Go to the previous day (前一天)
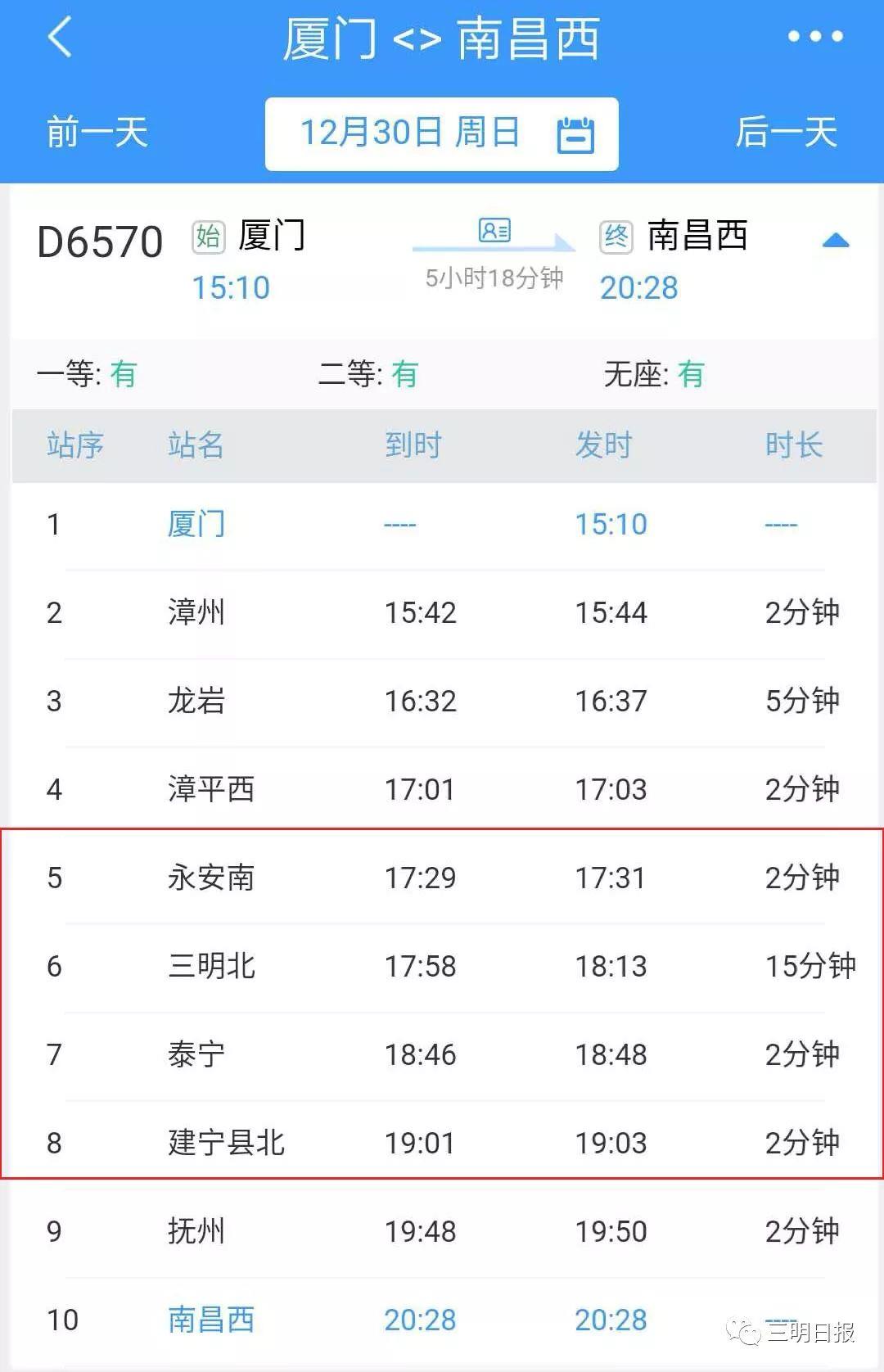This screenshot has width=884, height=1372. [97, 133]
